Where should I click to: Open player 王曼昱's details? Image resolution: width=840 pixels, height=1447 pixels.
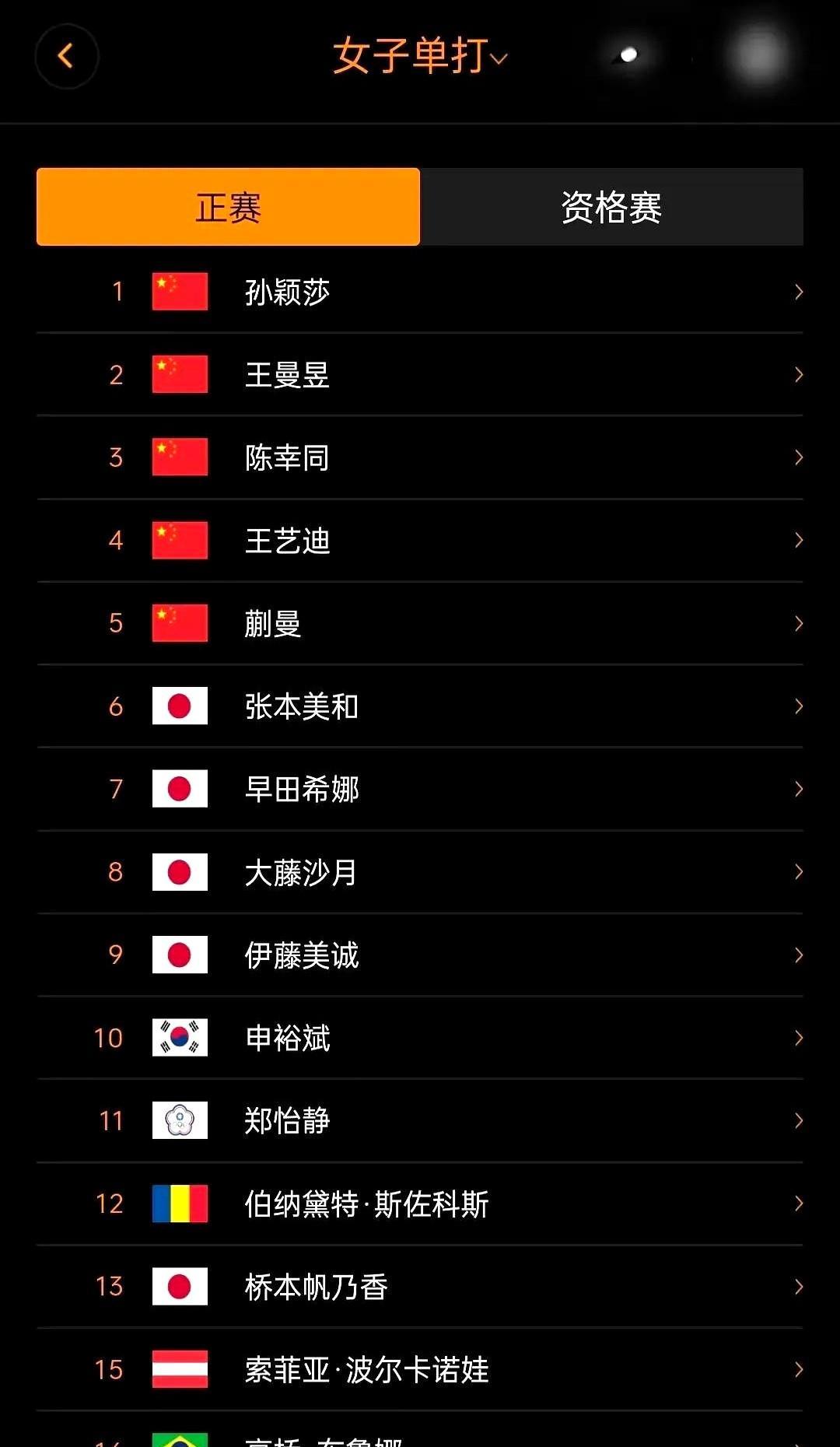[x=420, y=375]
